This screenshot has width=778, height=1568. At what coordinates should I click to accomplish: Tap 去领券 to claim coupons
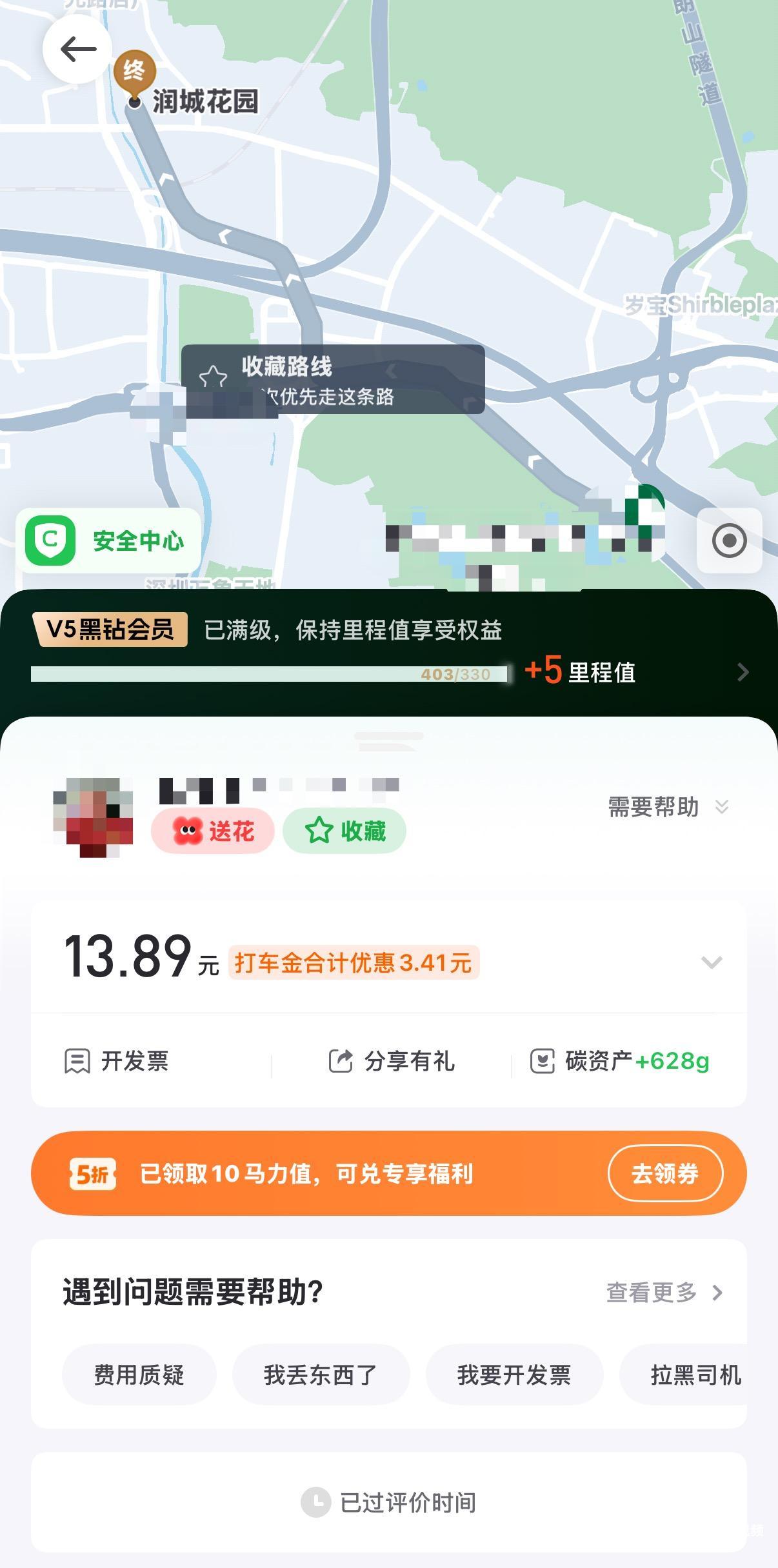tap(666, 1173)
